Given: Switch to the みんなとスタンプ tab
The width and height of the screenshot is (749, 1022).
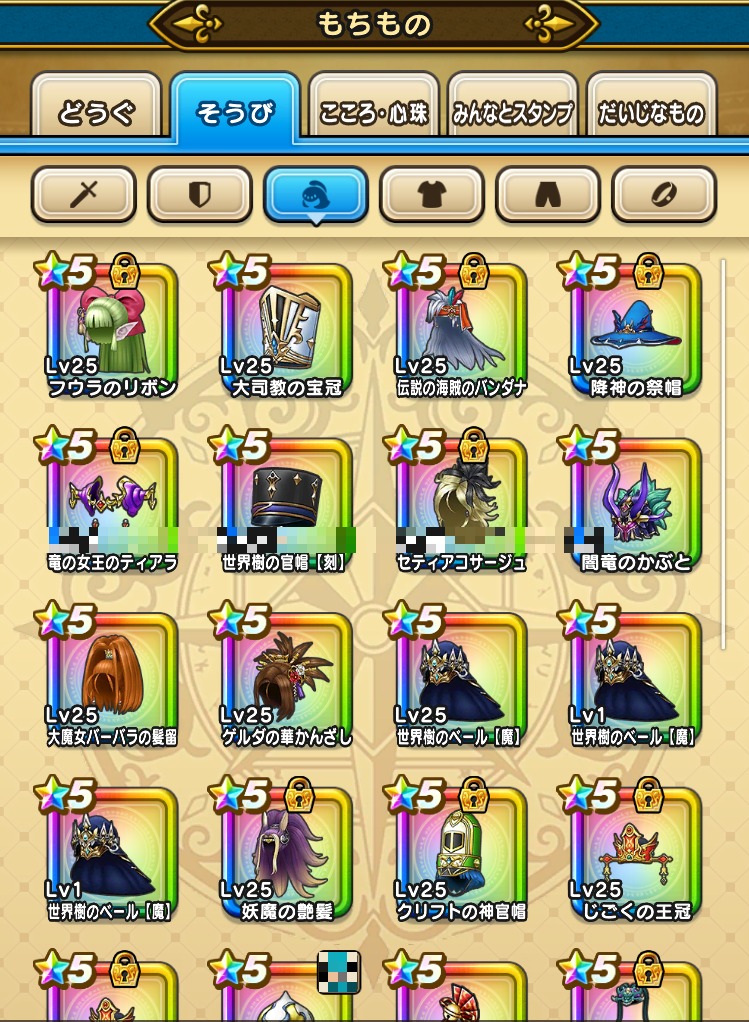Looking at the screenshot, I should point(512,113).
